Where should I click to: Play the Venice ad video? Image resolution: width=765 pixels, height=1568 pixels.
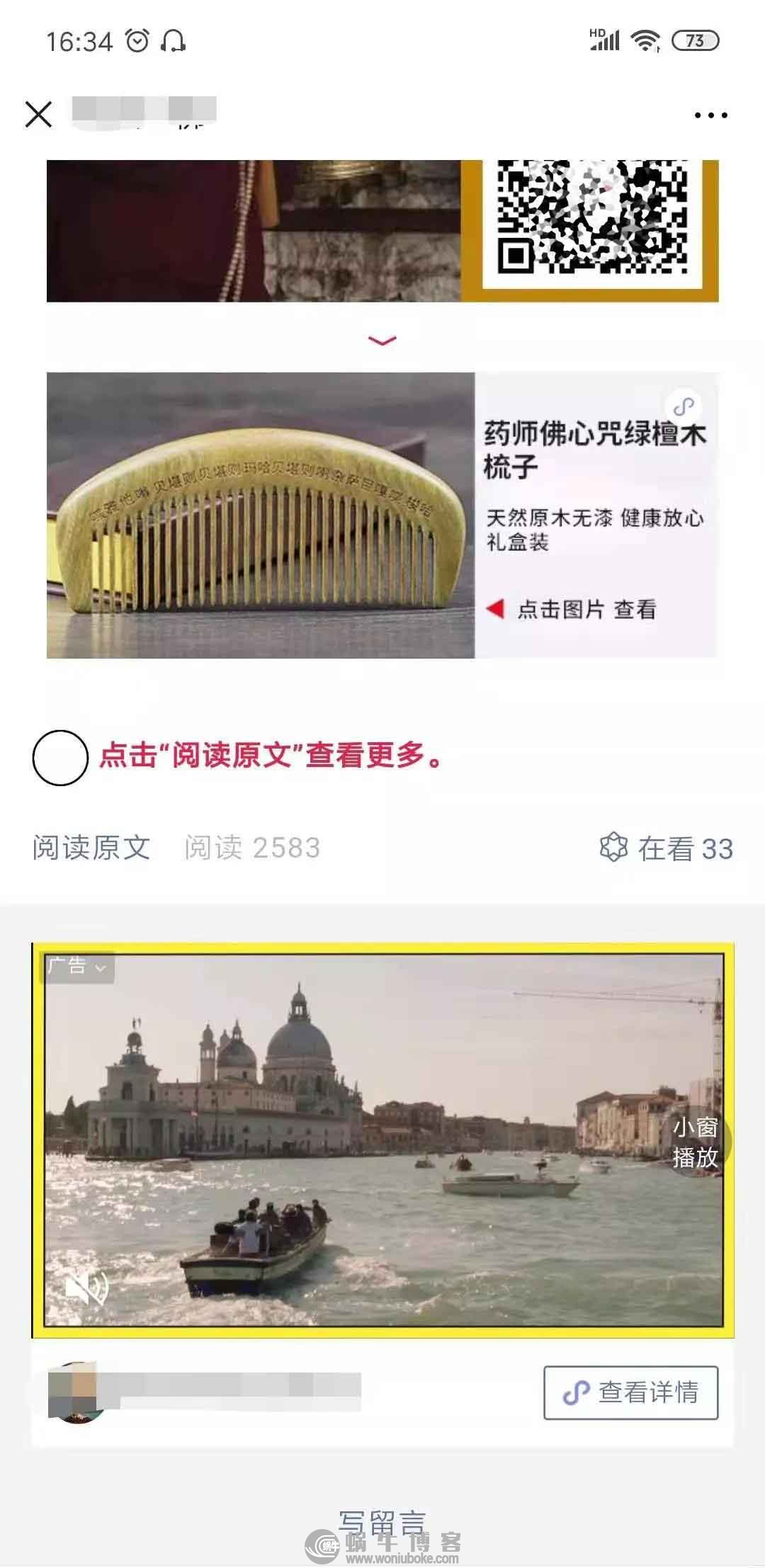coord(382,1140)
